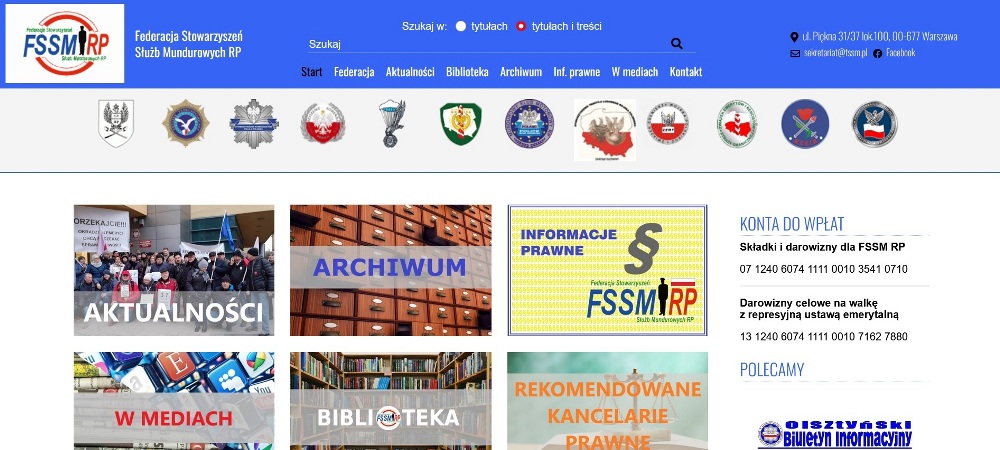The image size is (1000, 450).
Task: Tap the Szukaj search field
Action: pos(485,44)
